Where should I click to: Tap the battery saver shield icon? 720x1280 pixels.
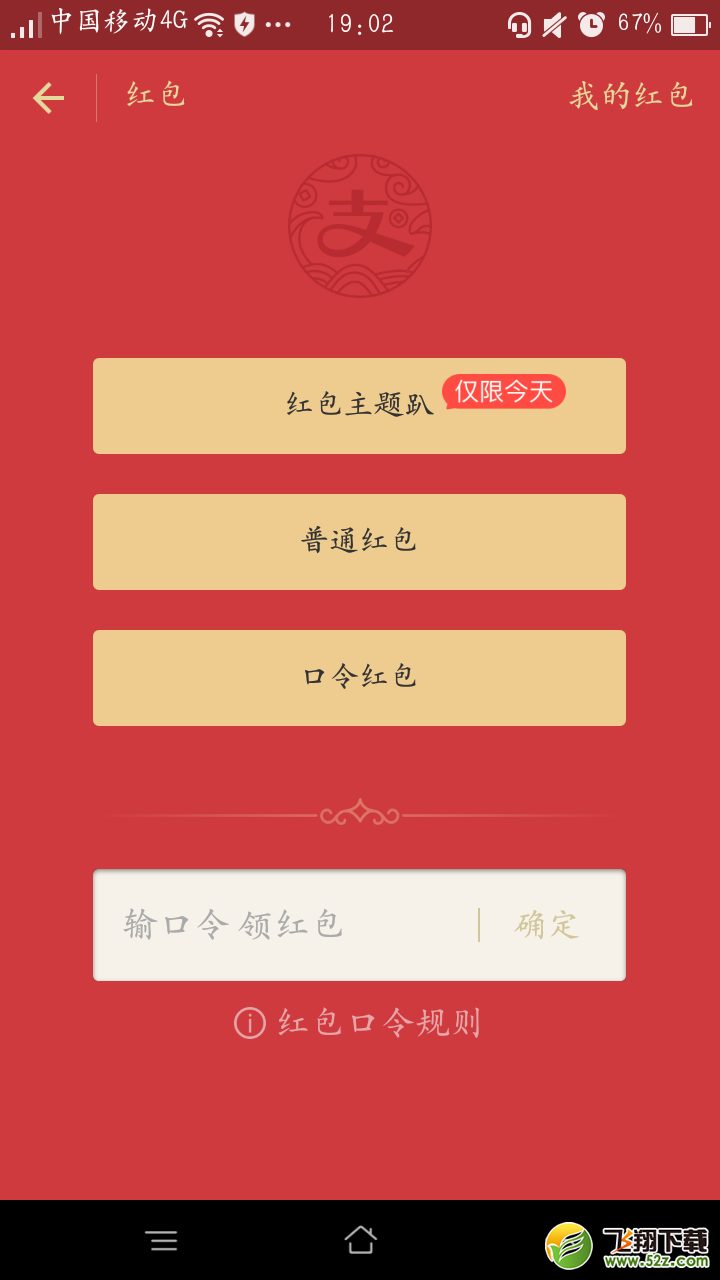(245, 21)
